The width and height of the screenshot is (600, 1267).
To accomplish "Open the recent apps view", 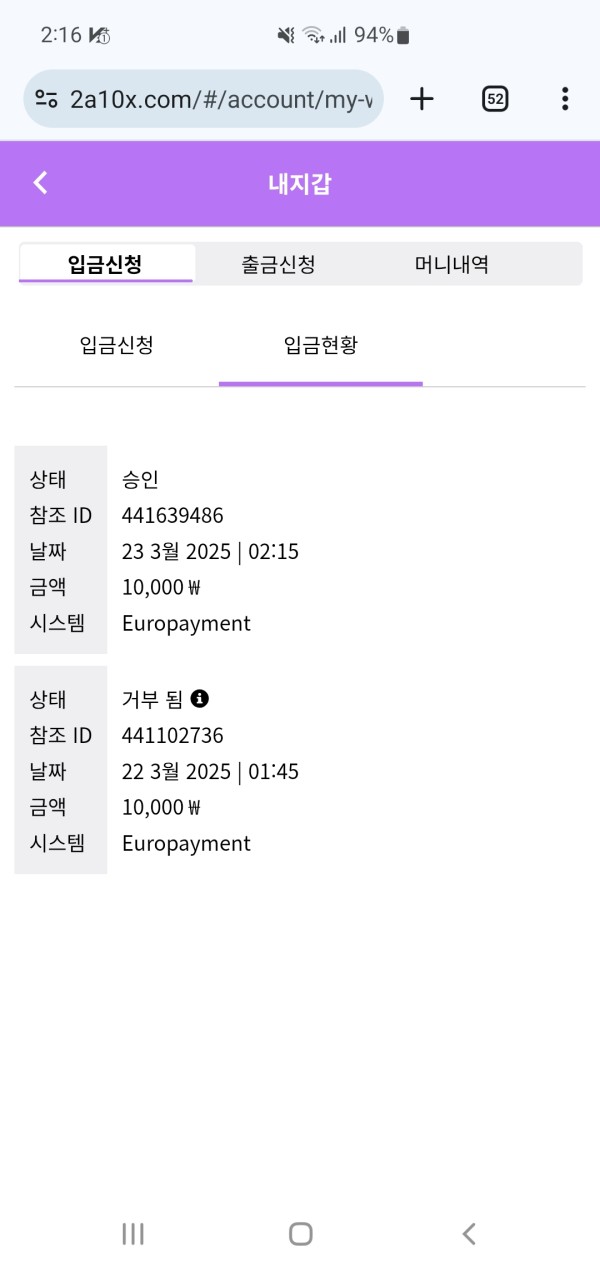I will 133,1233.
